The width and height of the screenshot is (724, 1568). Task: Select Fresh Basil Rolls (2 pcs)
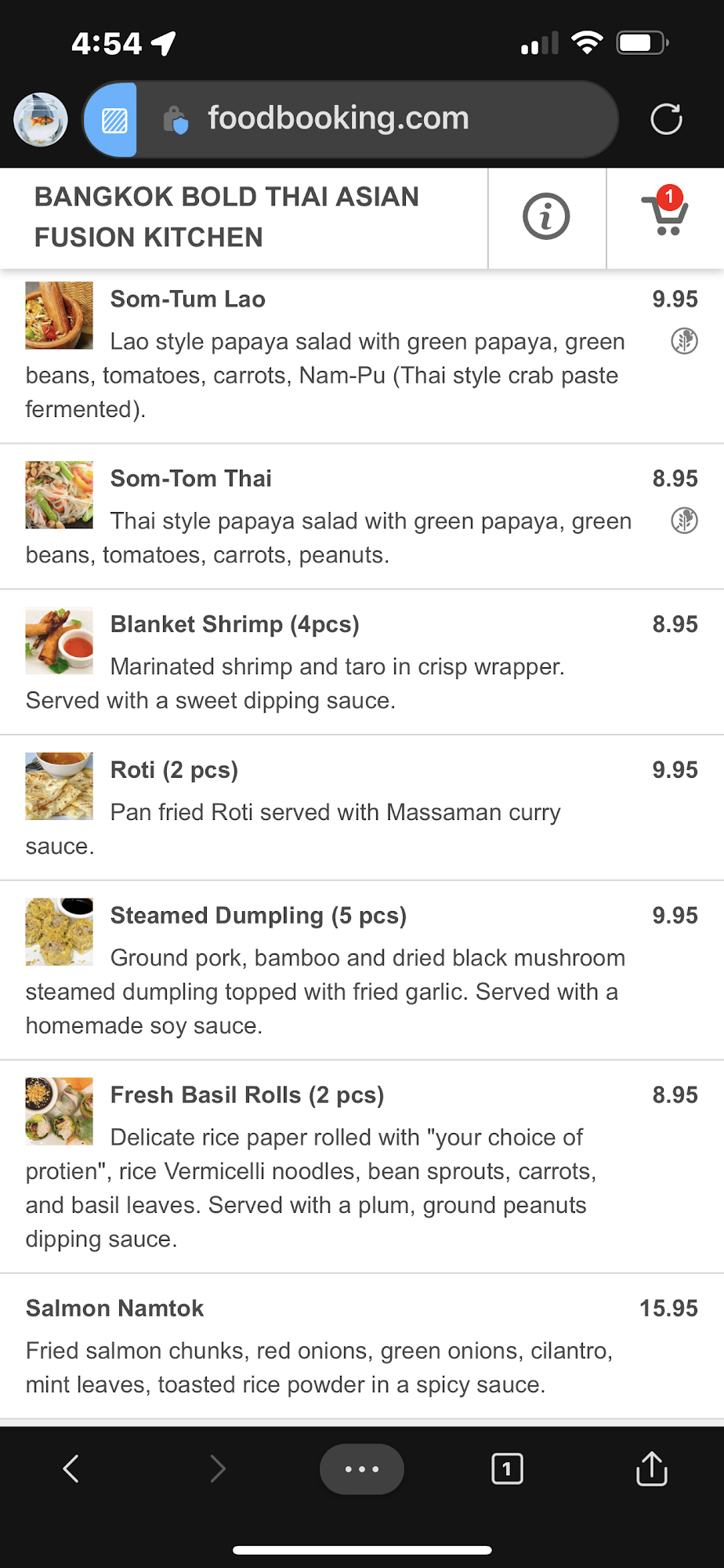pos(247,1095)
